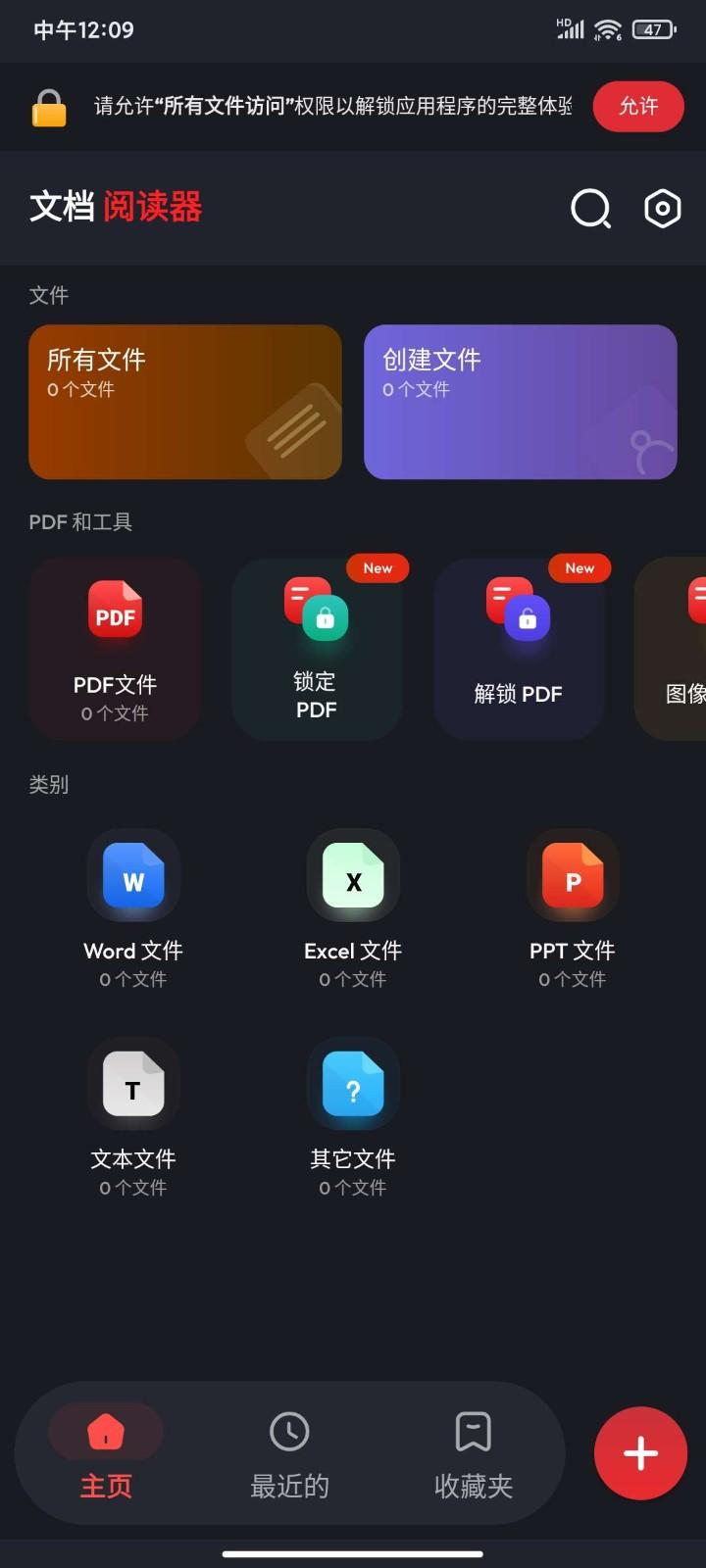This screenshot has width=706, height=1568.
Task: Open the 所有文件 card
Action: (x=184, y=402)
